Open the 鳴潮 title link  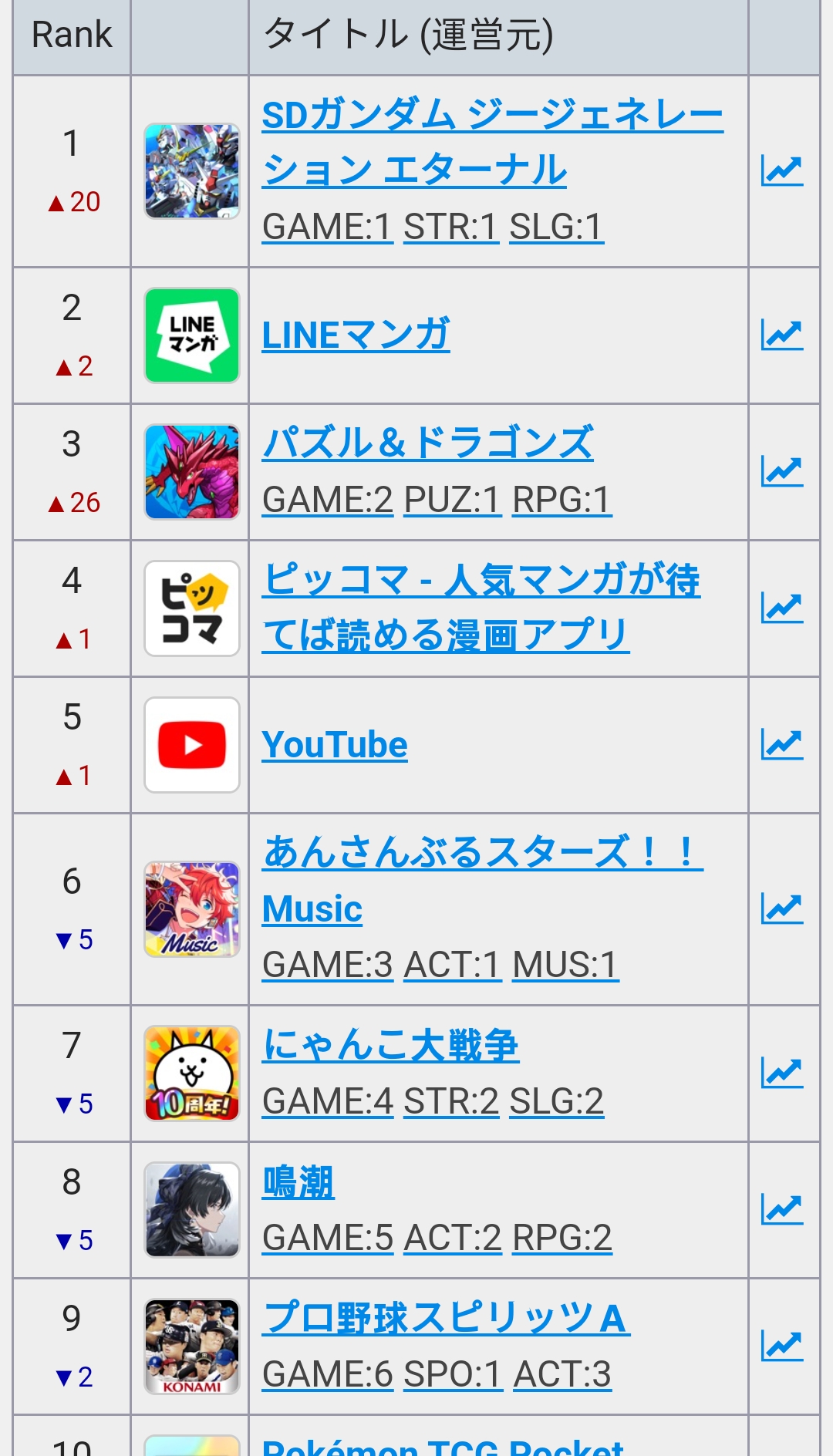pos(298,1182)
